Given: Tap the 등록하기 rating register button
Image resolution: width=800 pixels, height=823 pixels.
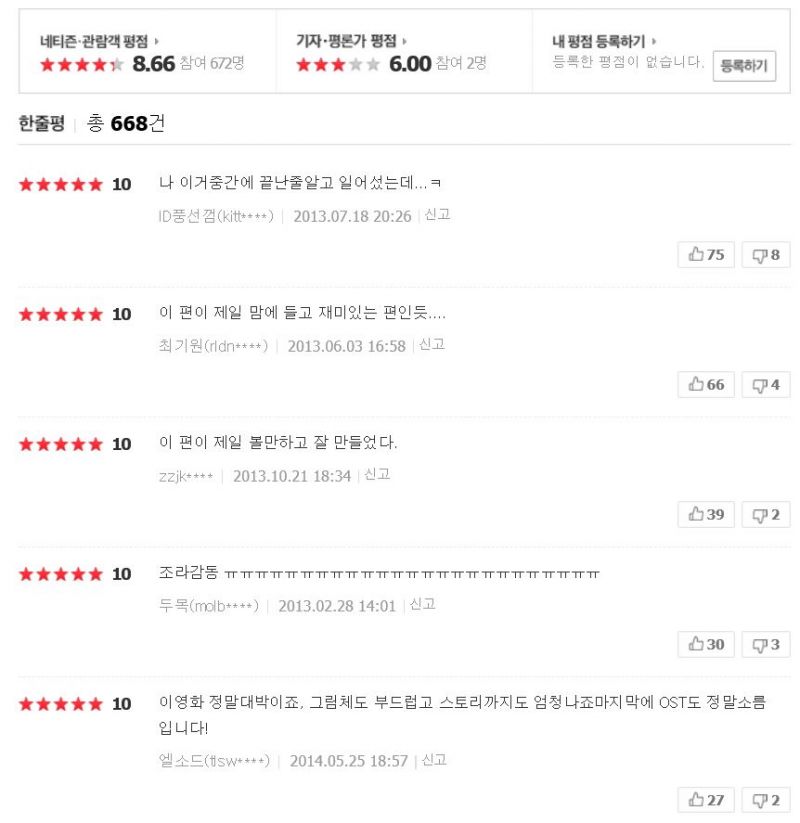Looking at the screenshot, I should pyautogui.click(x=743, y=66).
